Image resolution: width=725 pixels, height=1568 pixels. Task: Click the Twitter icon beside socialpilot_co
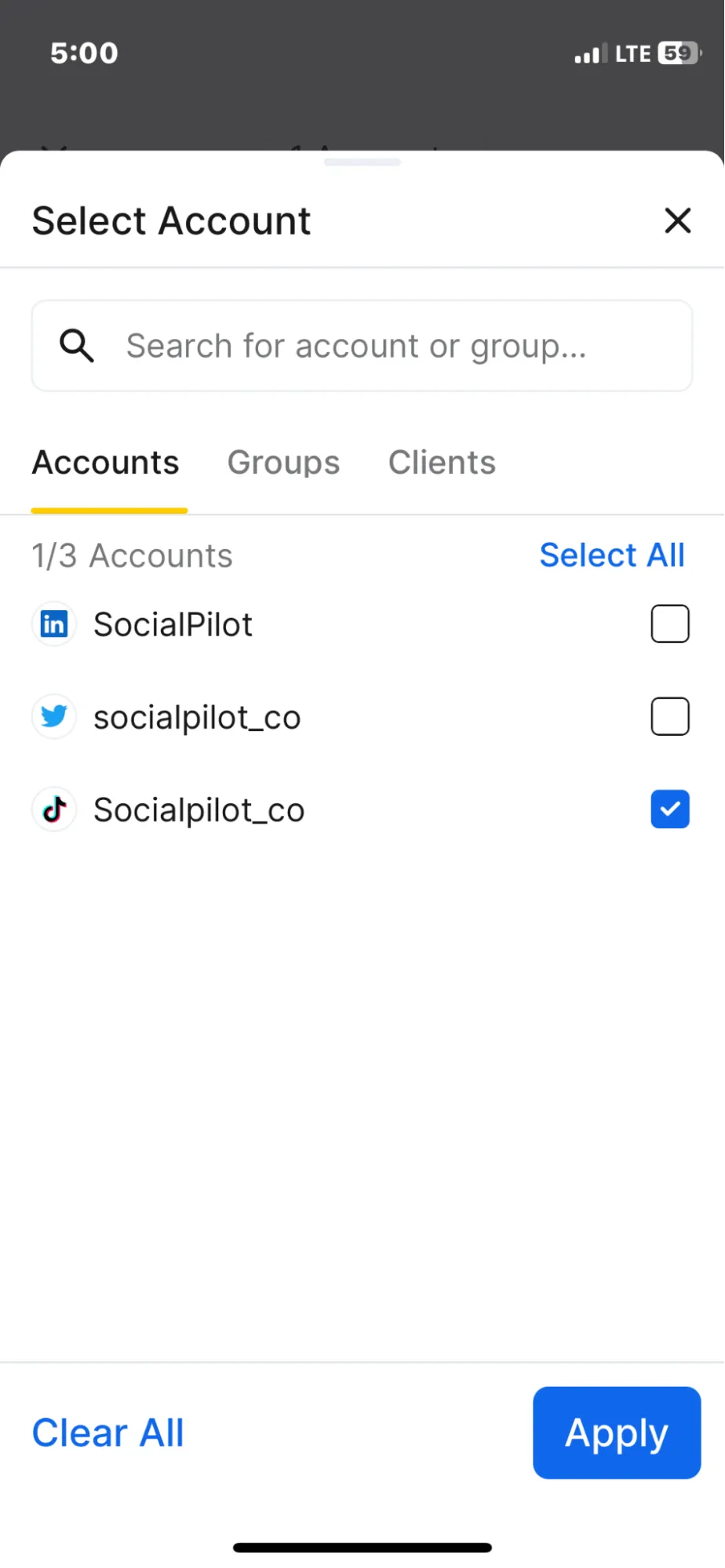[x=53, y=716]
